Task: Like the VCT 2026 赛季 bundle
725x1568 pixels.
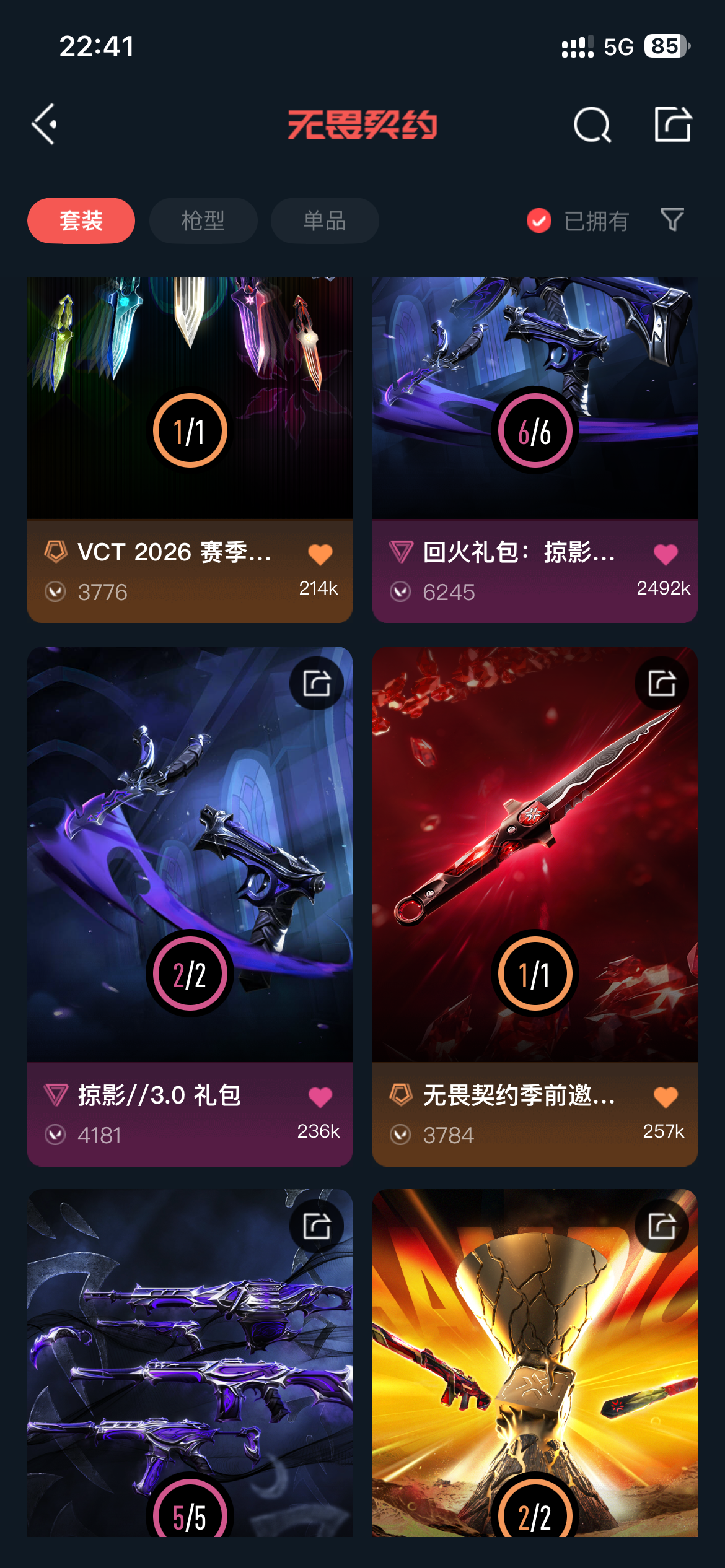Action: pos(320,554)
